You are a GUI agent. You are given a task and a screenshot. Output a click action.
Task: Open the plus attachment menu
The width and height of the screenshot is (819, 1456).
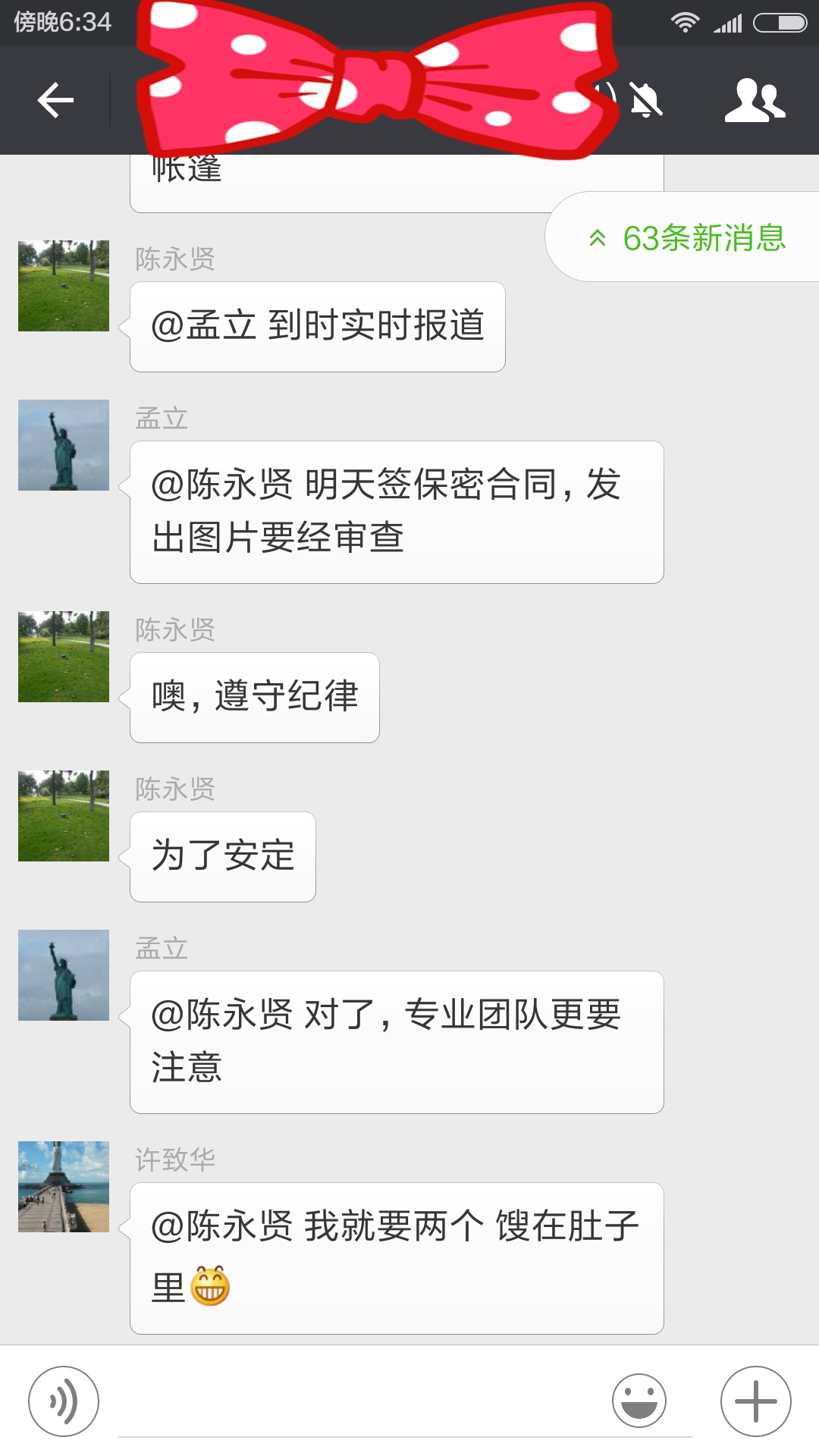(755, 1401)
